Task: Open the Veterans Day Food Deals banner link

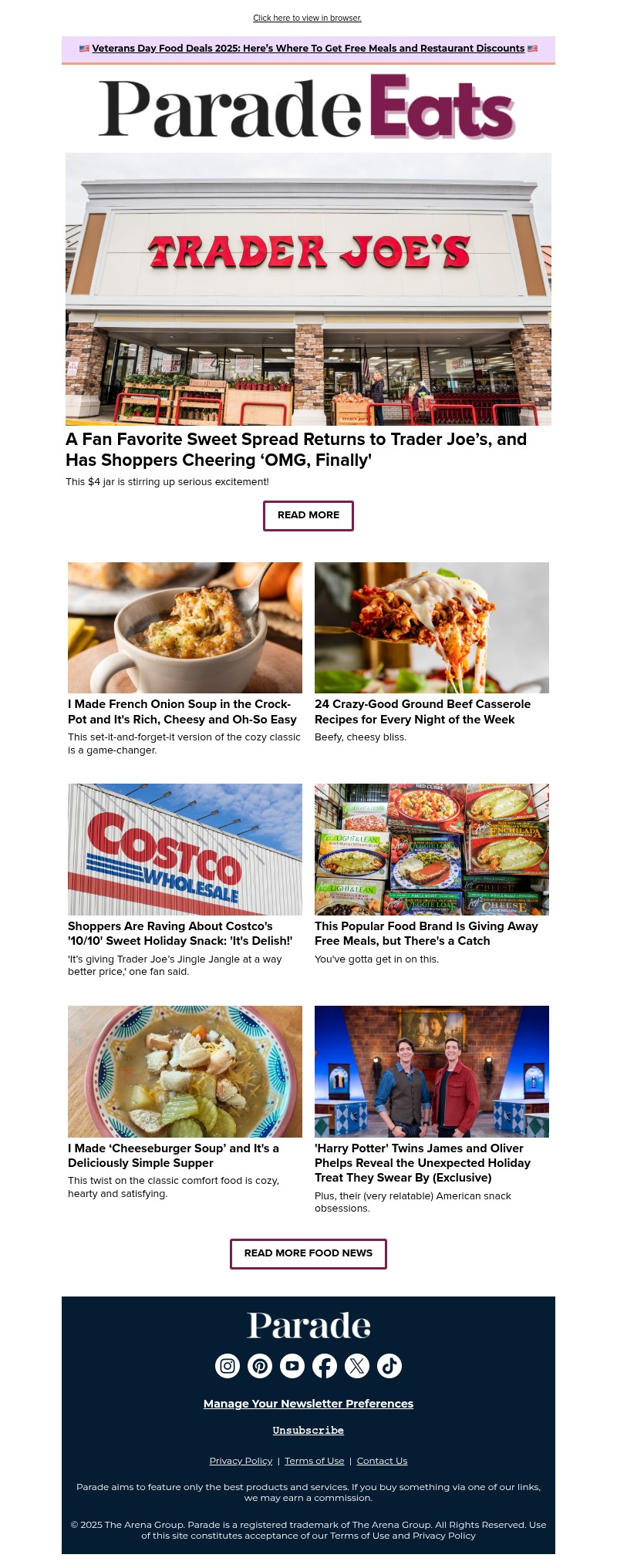Action: tap(308, 48)
